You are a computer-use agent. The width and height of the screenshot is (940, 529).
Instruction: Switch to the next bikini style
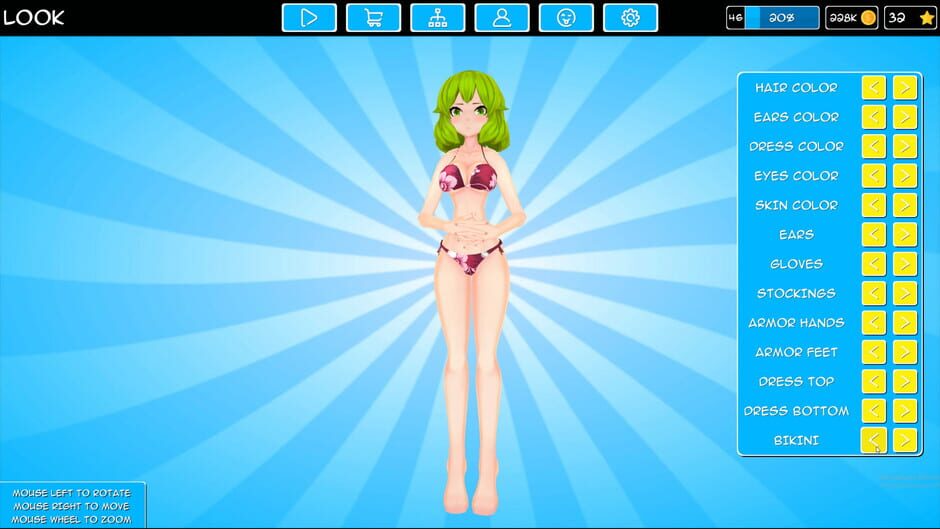(x=905, y=440)
